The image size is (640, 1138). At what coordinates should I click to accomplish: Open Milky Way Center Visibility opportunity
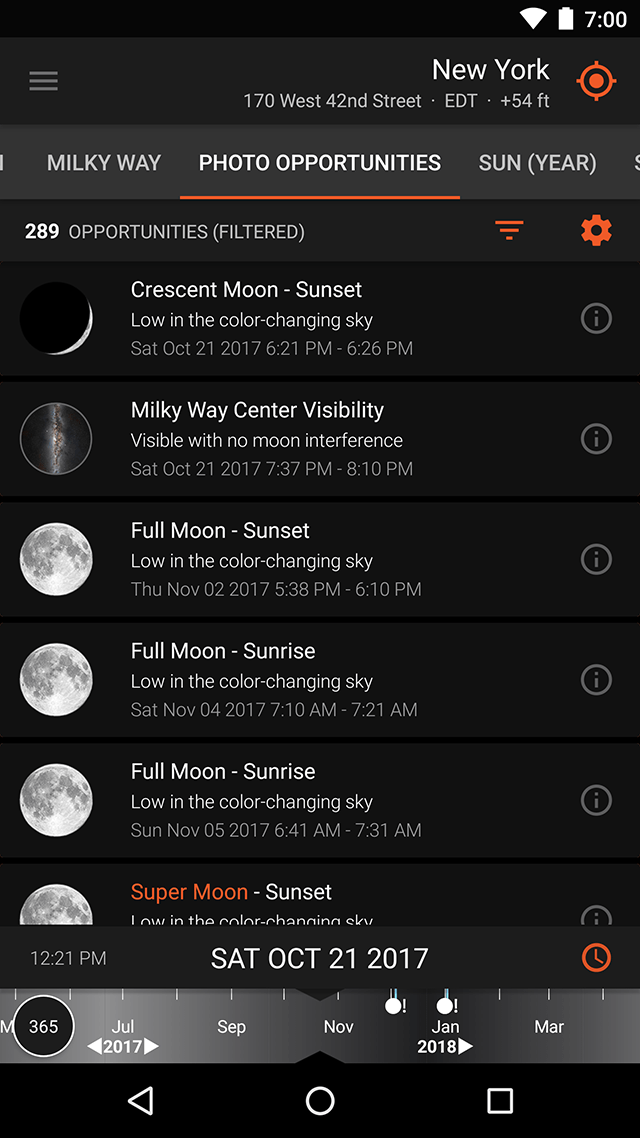pyautogui.click(x=300, y=439)
